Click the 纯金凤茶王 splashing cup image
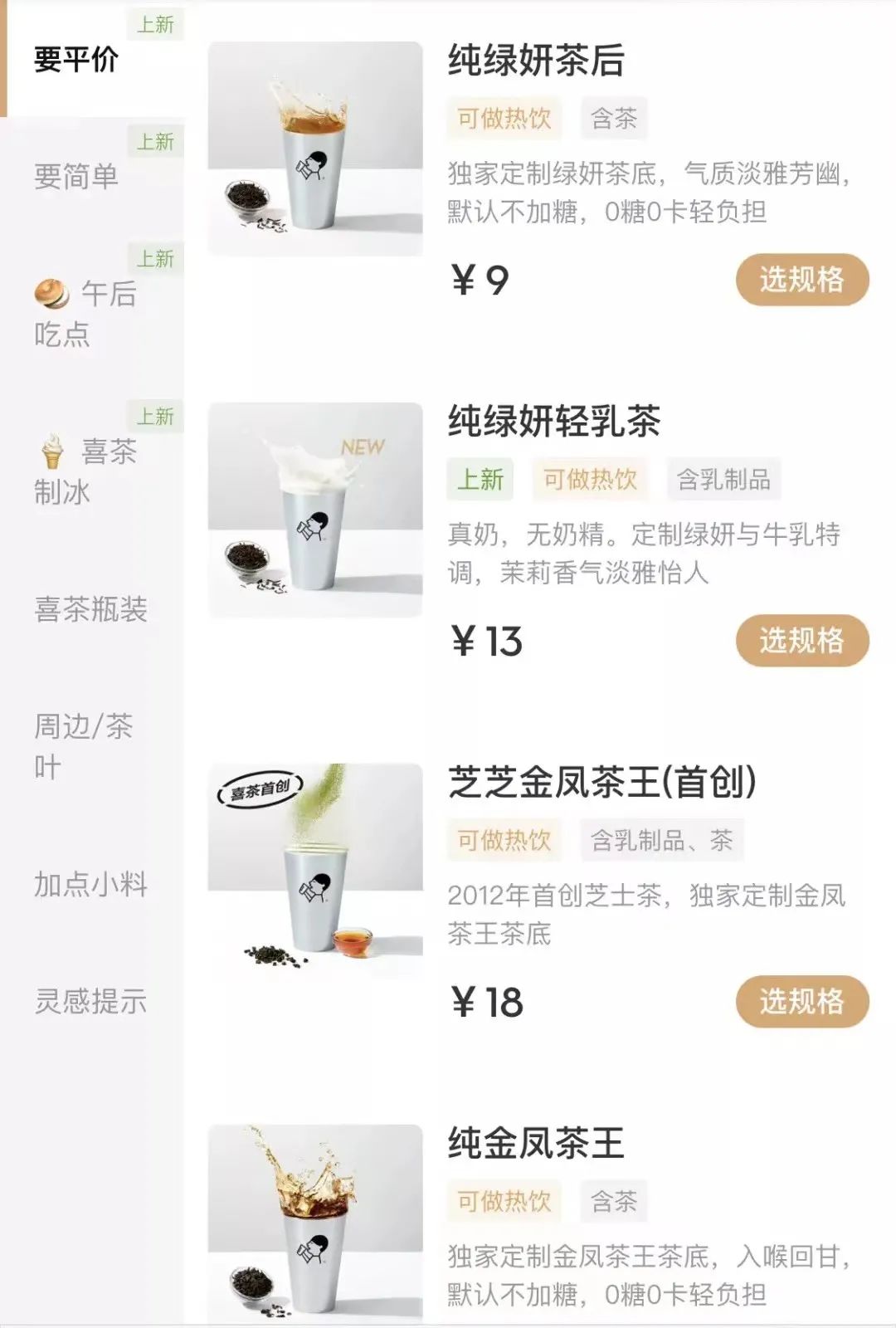The height and width of the screenshot is (1328, 896). coord(315,1220)
